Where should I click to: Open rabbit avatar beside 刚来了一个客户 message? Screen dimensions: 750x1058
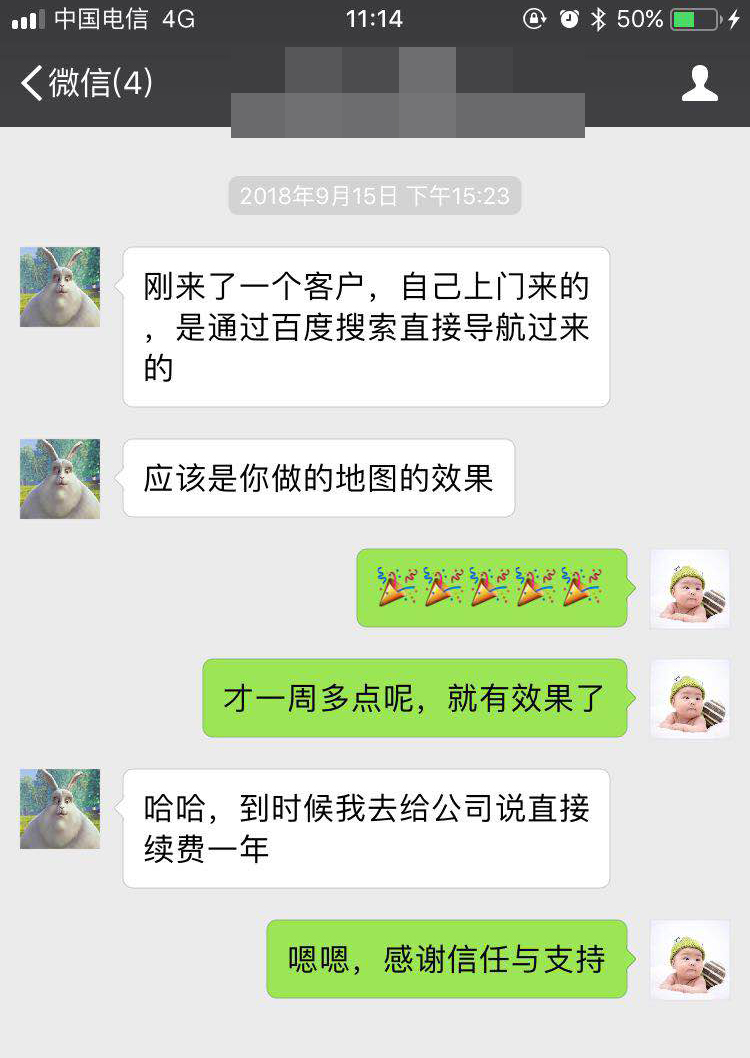pos(60,287)
